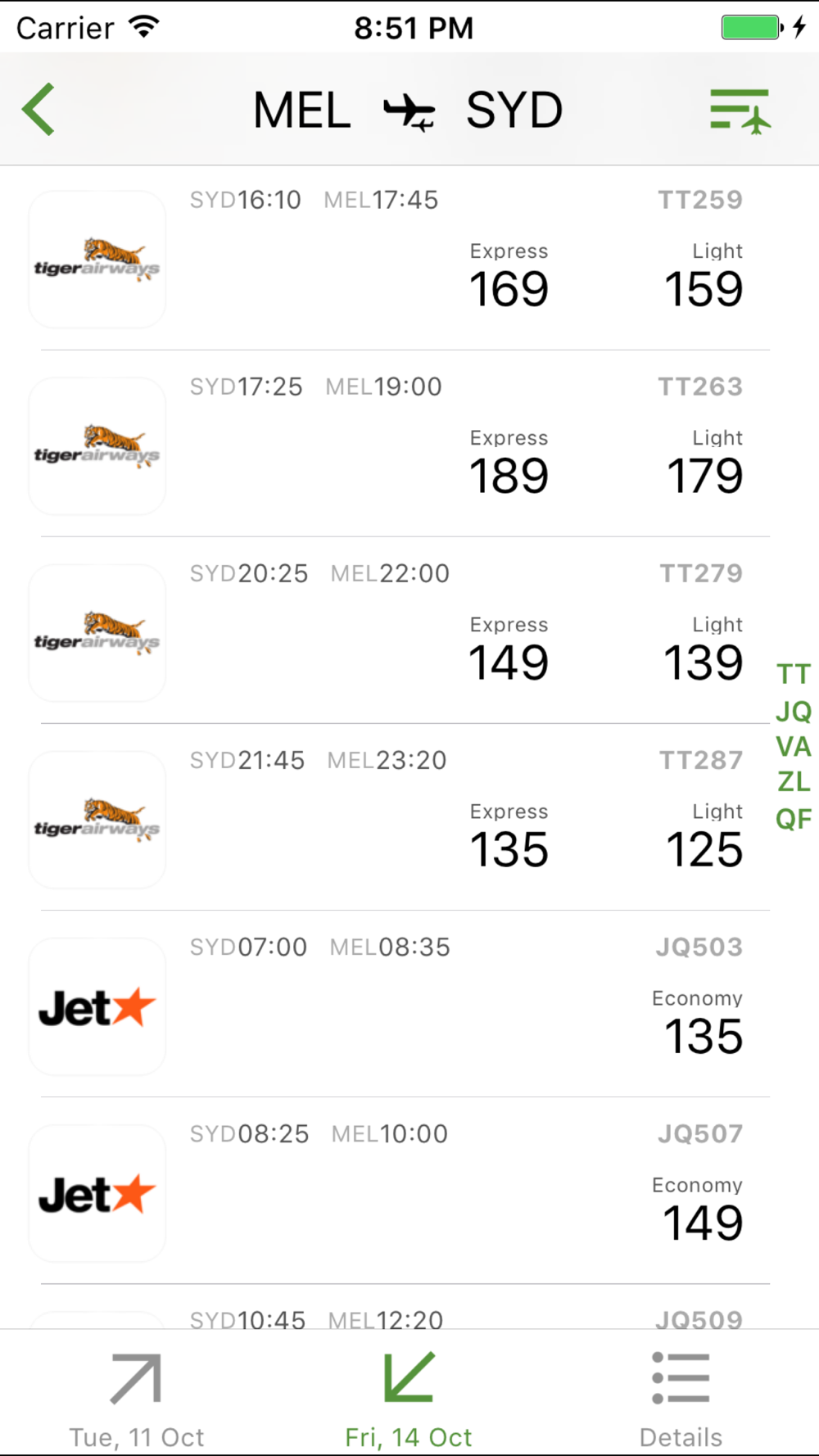The image size is (819, 1456).
Task: Go back using the green arrow
Action: 38,109
